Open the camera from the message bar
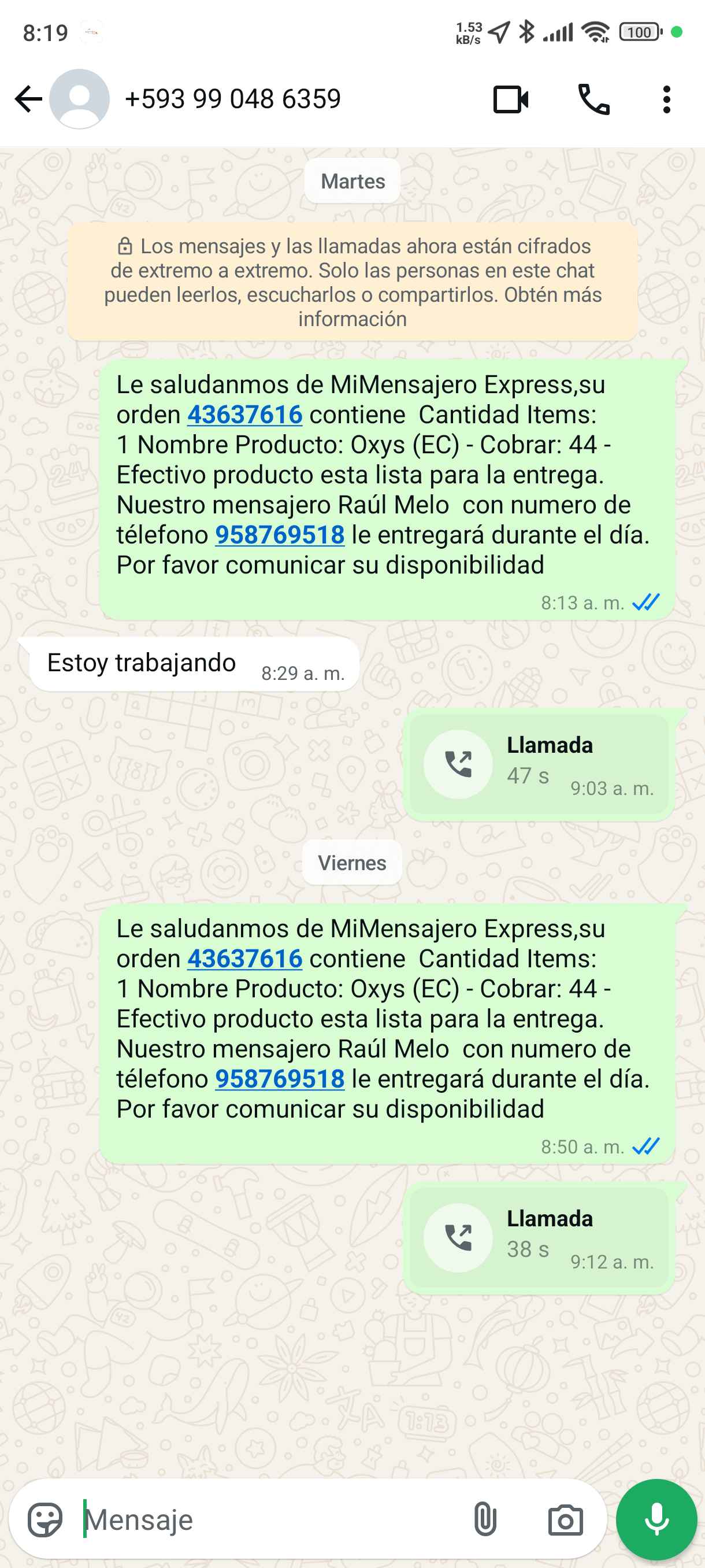This screenshot has width=705, height=1568. [x=565, y=1520]
